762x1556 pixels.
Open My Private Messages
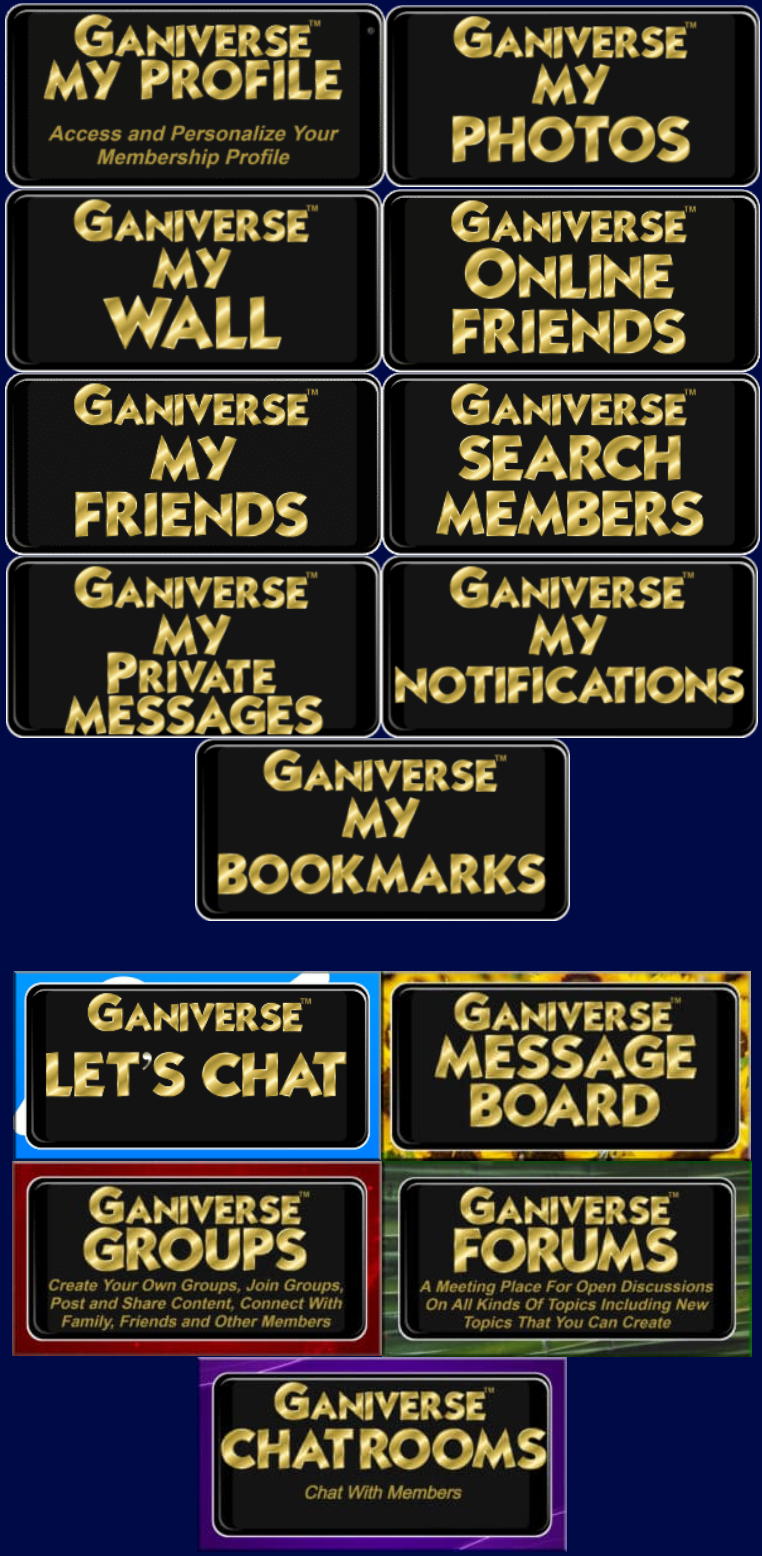194,648
